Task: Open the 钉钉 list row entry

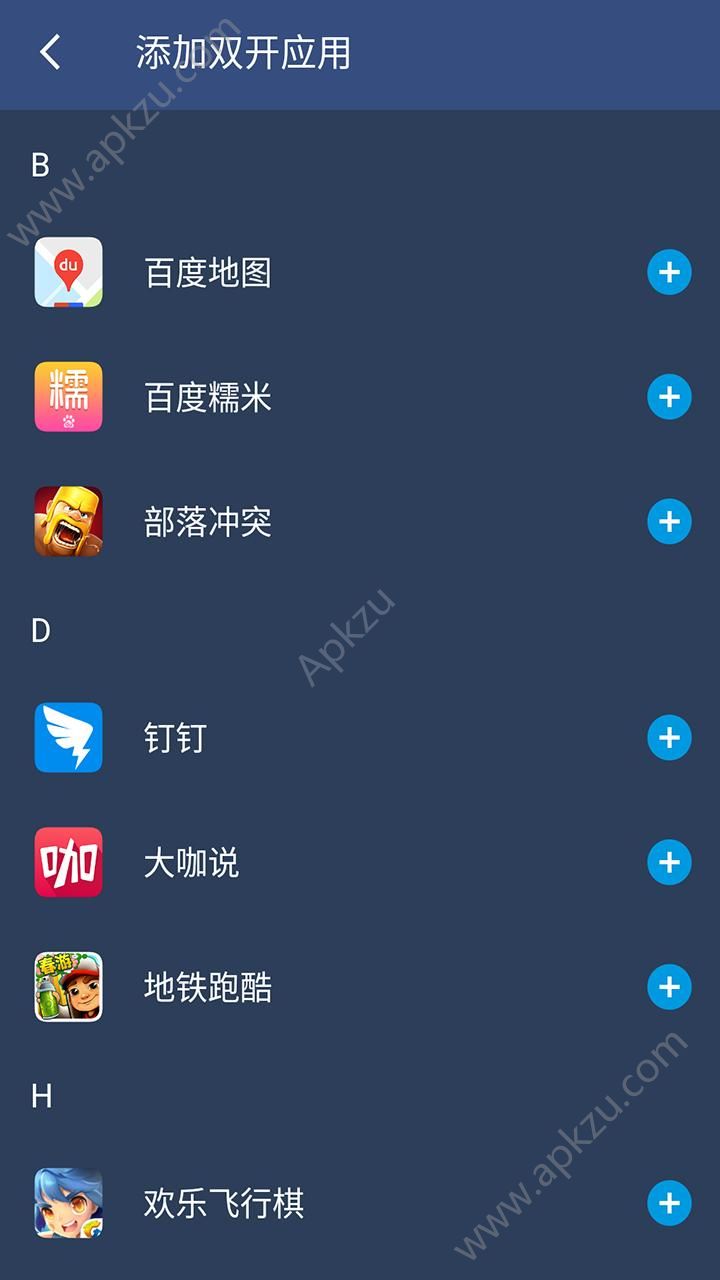Action: click(x=300, y=740)
